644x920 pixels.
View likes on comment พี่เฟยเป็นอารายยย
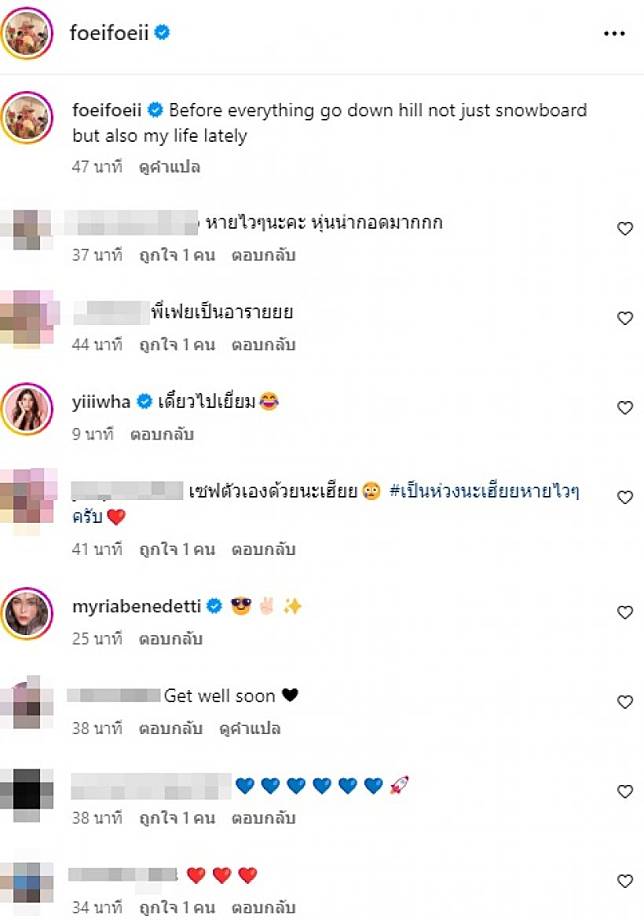(x=177, y=344)
